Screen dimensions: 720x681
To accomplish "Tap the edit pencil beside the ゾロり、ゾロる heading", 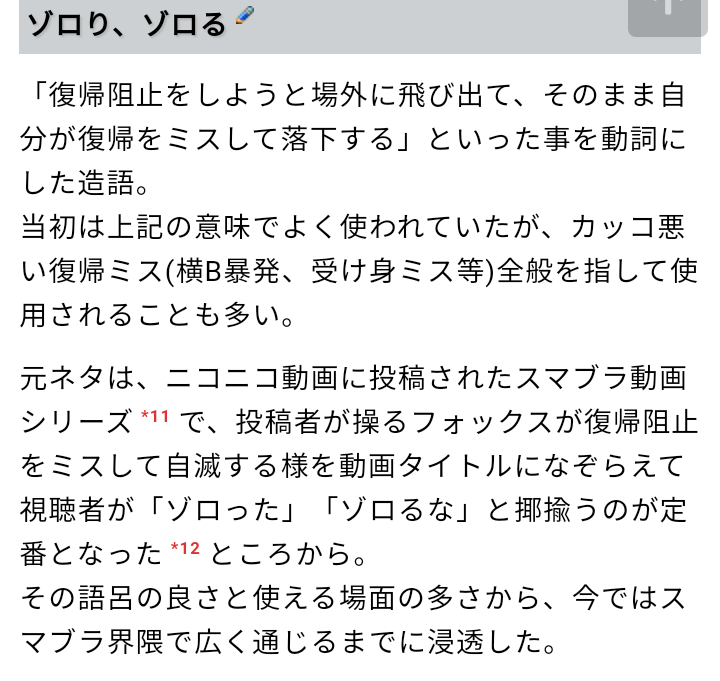I will pos(243,16).
